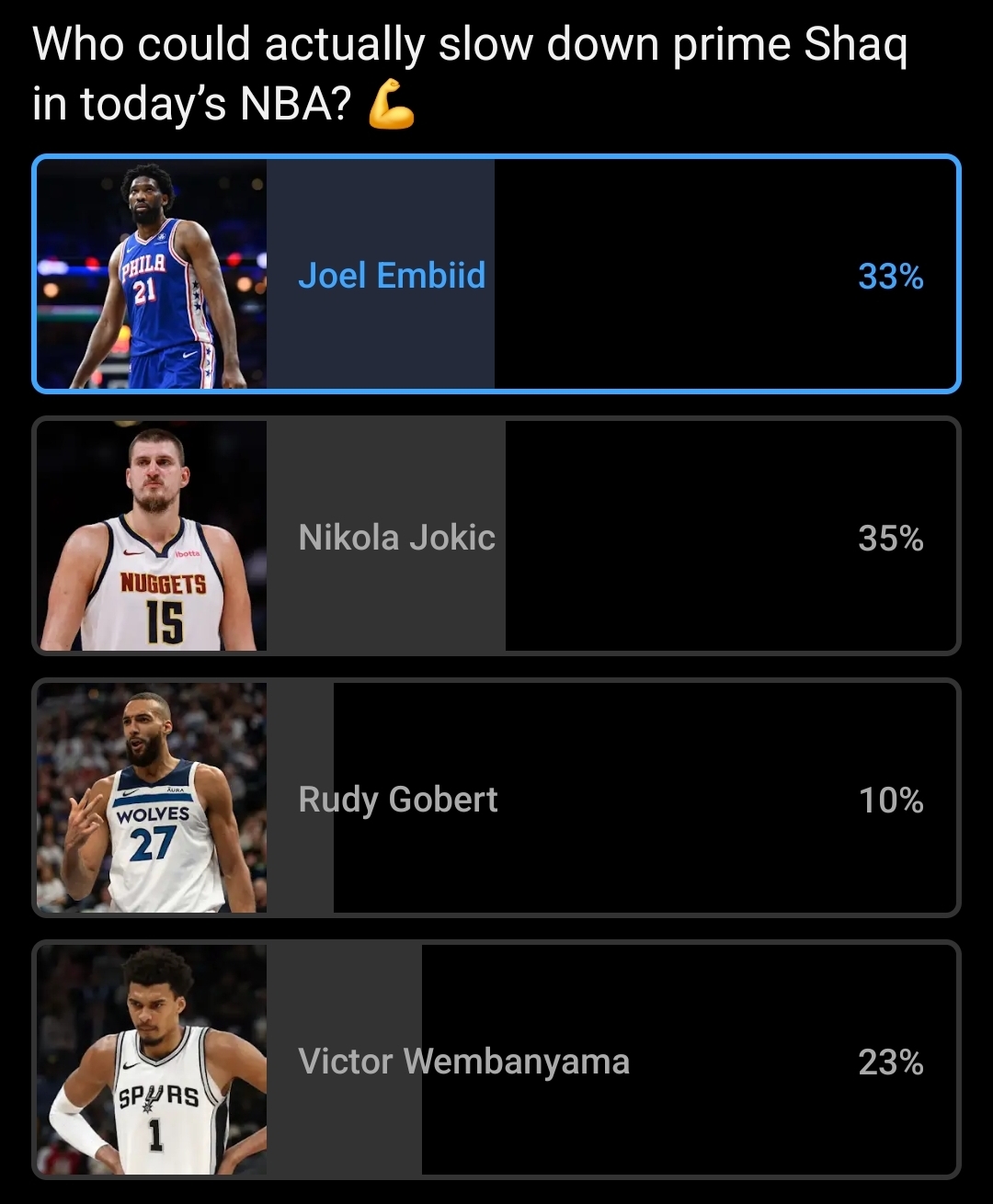Image resolution: width=993 pixels, height=1204 pixels.
Task: Pick Victor Wembanyama in the poll
Action: tap(496, 1060)
